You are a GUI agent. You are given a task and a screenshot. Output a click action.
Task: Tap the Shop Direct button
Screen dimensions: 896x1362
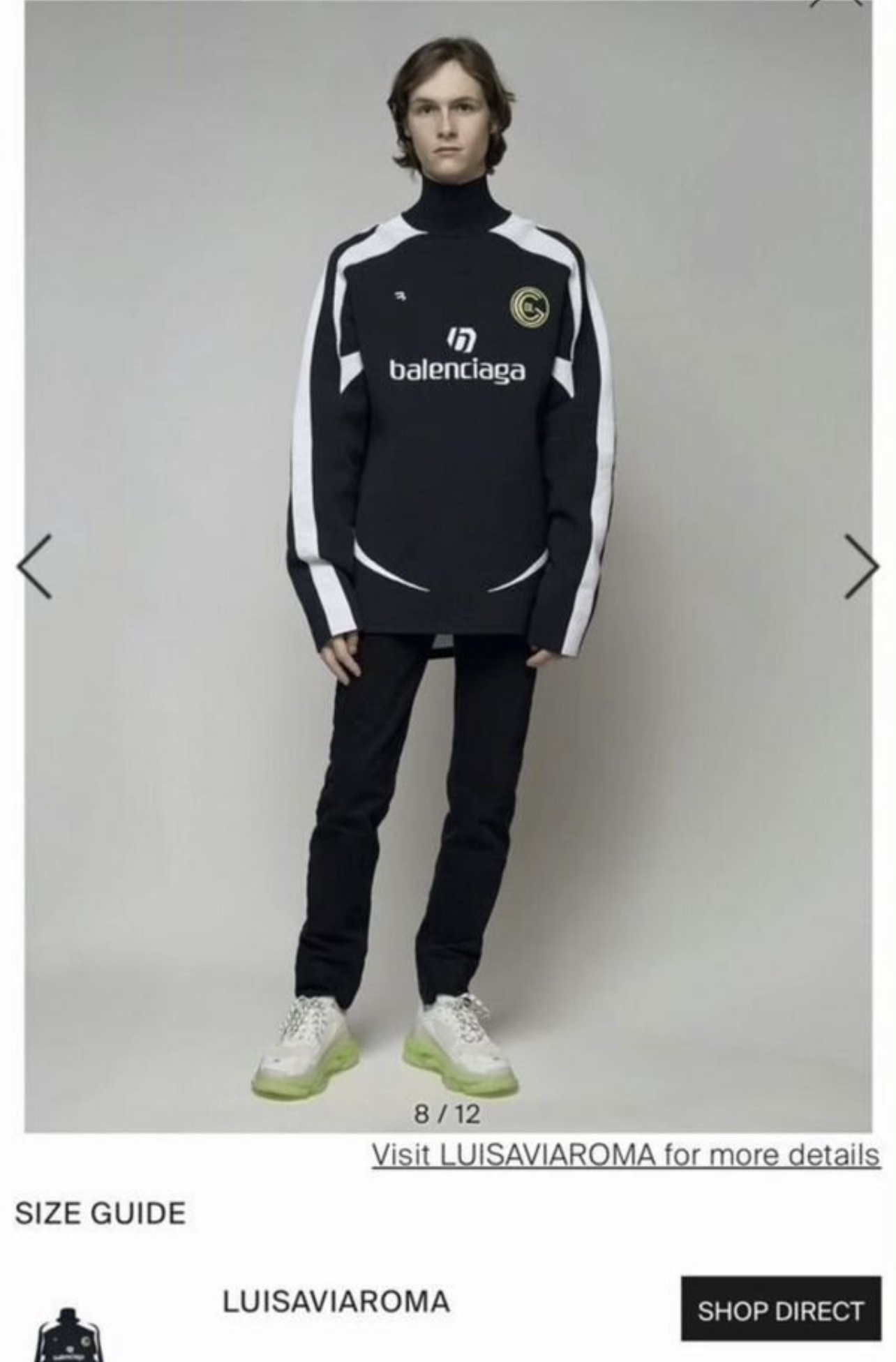pyautogui.click(x=781, y=1310)
